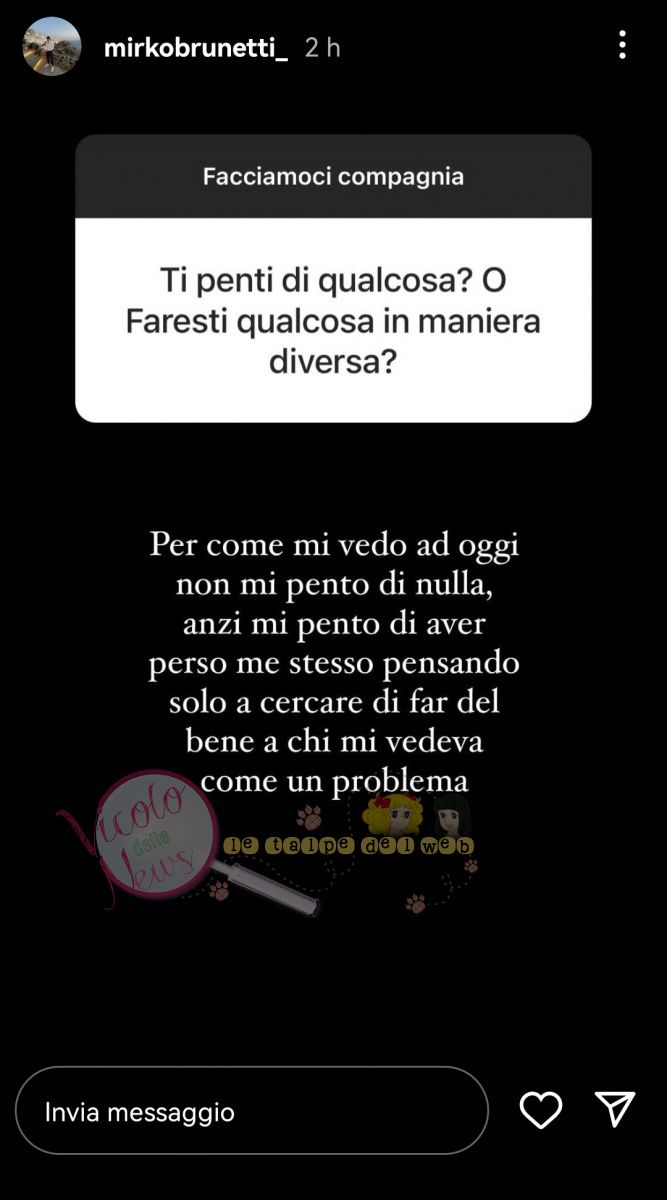Open the three-dot overflow menu
Viewport: 667px width, 1200px height.
[x=622, y=45]
